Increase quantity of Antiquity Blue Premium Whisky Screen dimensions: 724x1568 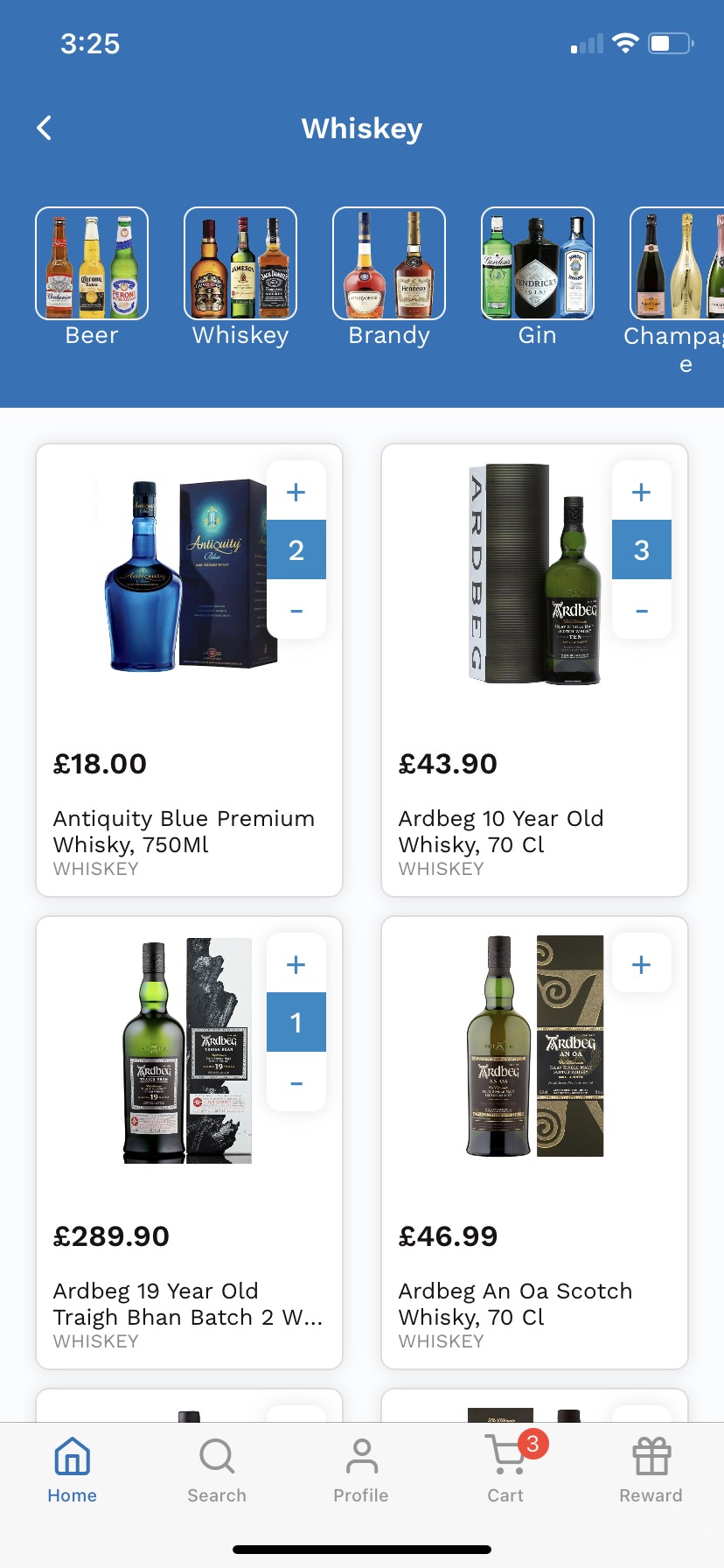(296, 492)
